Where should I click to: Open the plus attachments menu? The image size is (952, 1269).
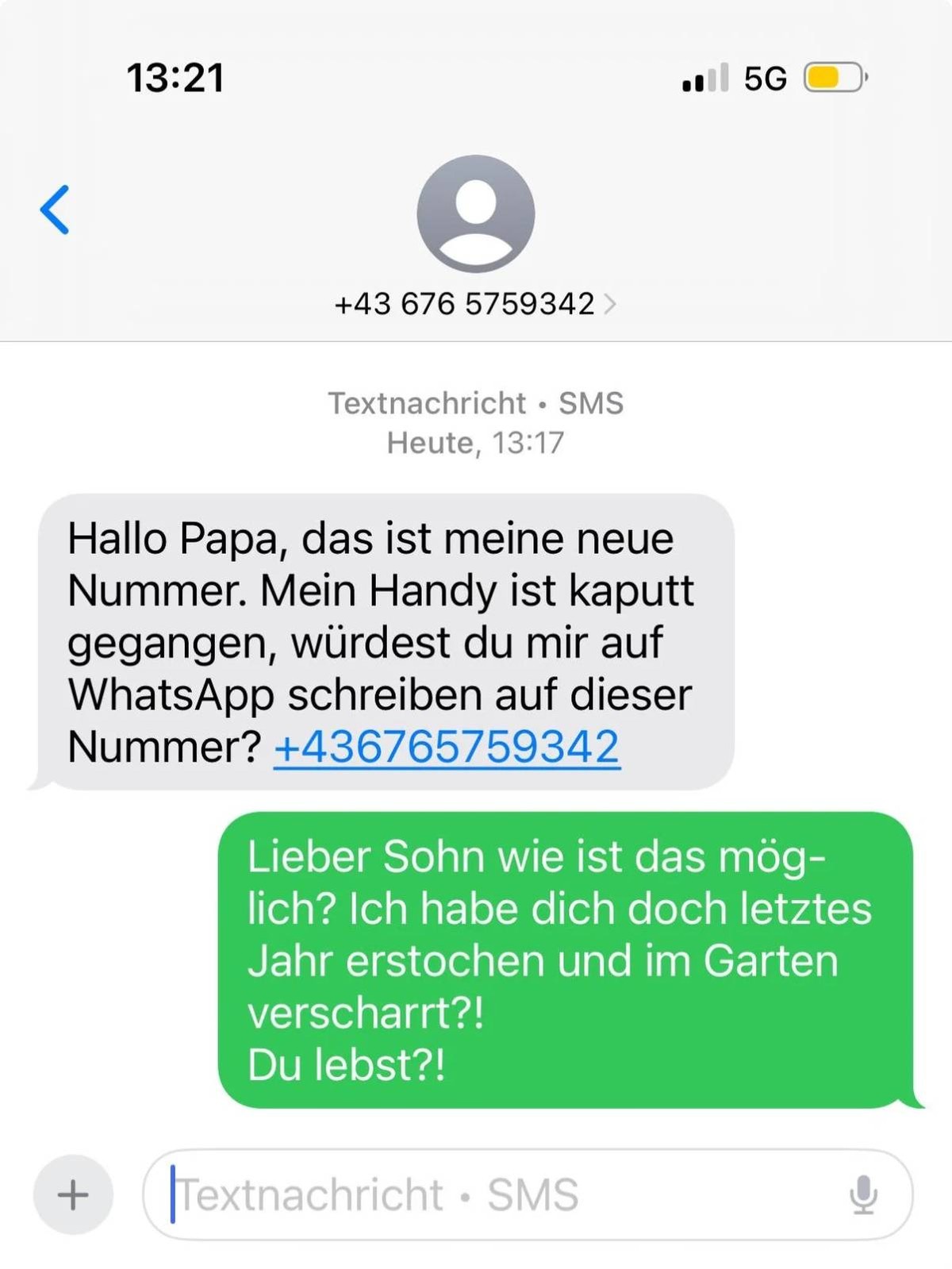[x=73, y=1194]
